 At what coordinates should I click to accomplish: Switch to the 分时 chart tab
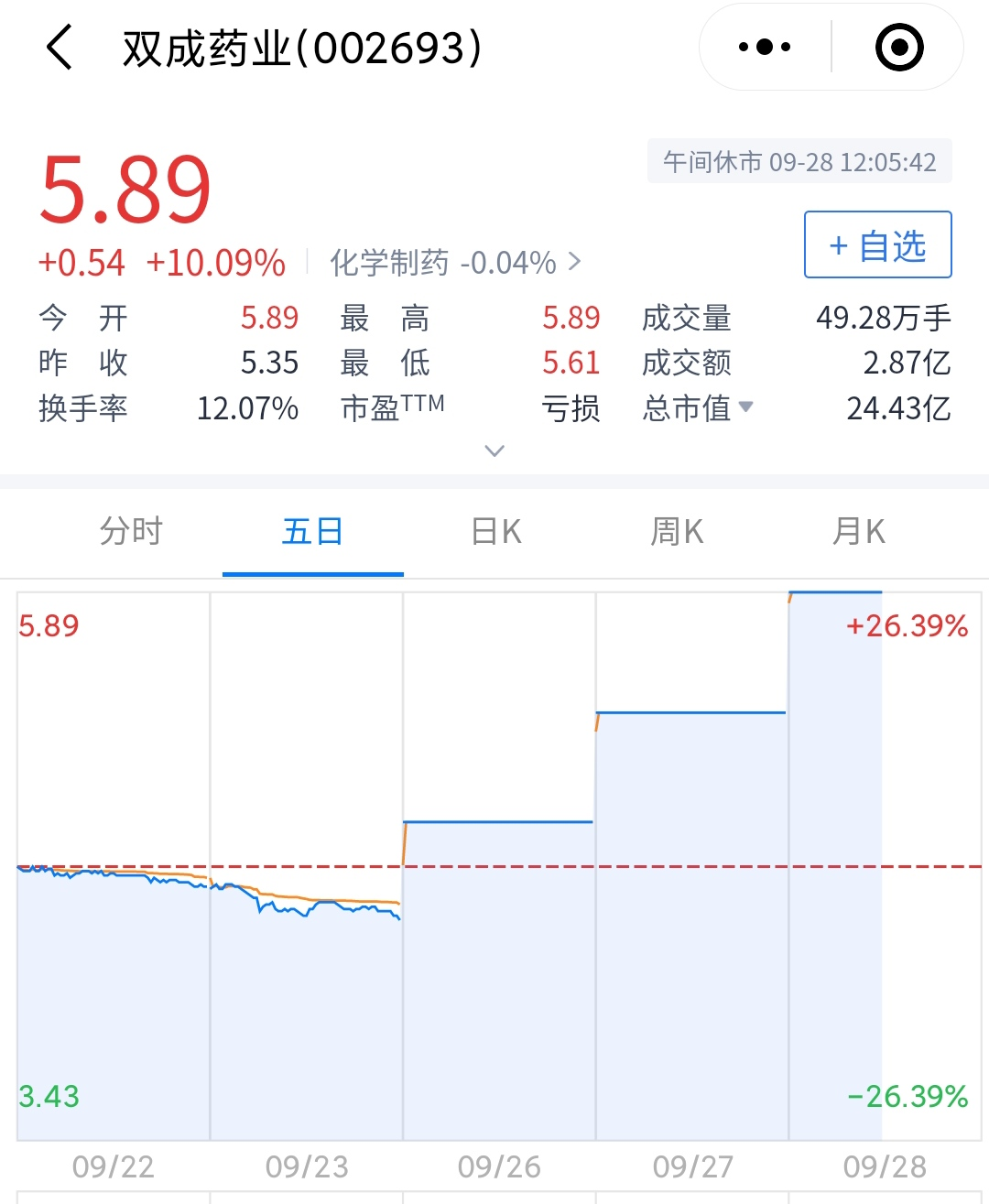click(131, 531)
